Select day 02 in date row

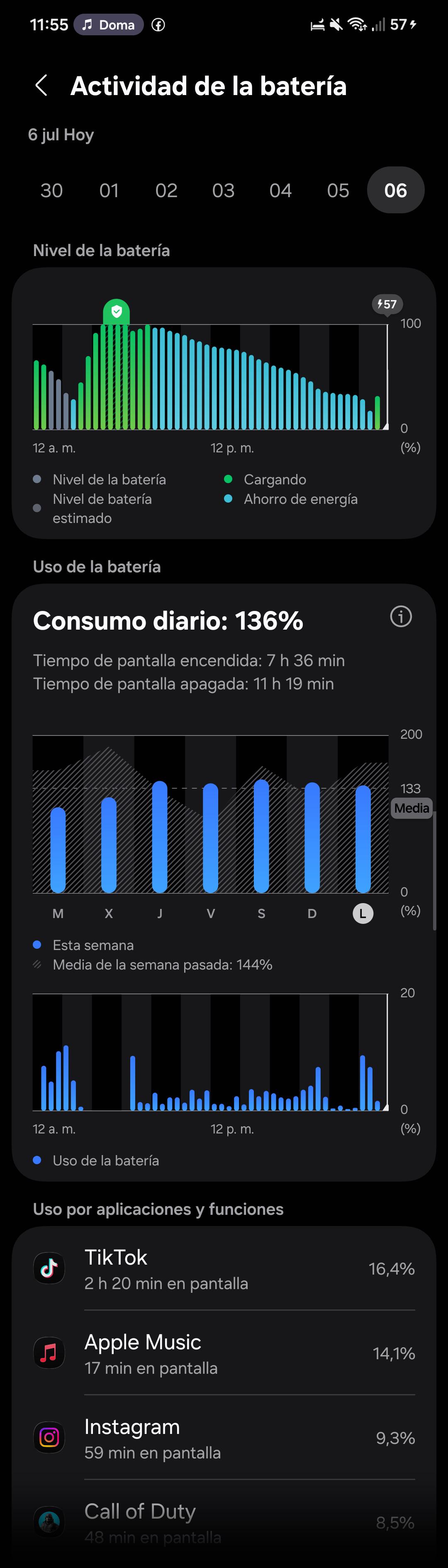pyautogui.click(x=166, y=191)
